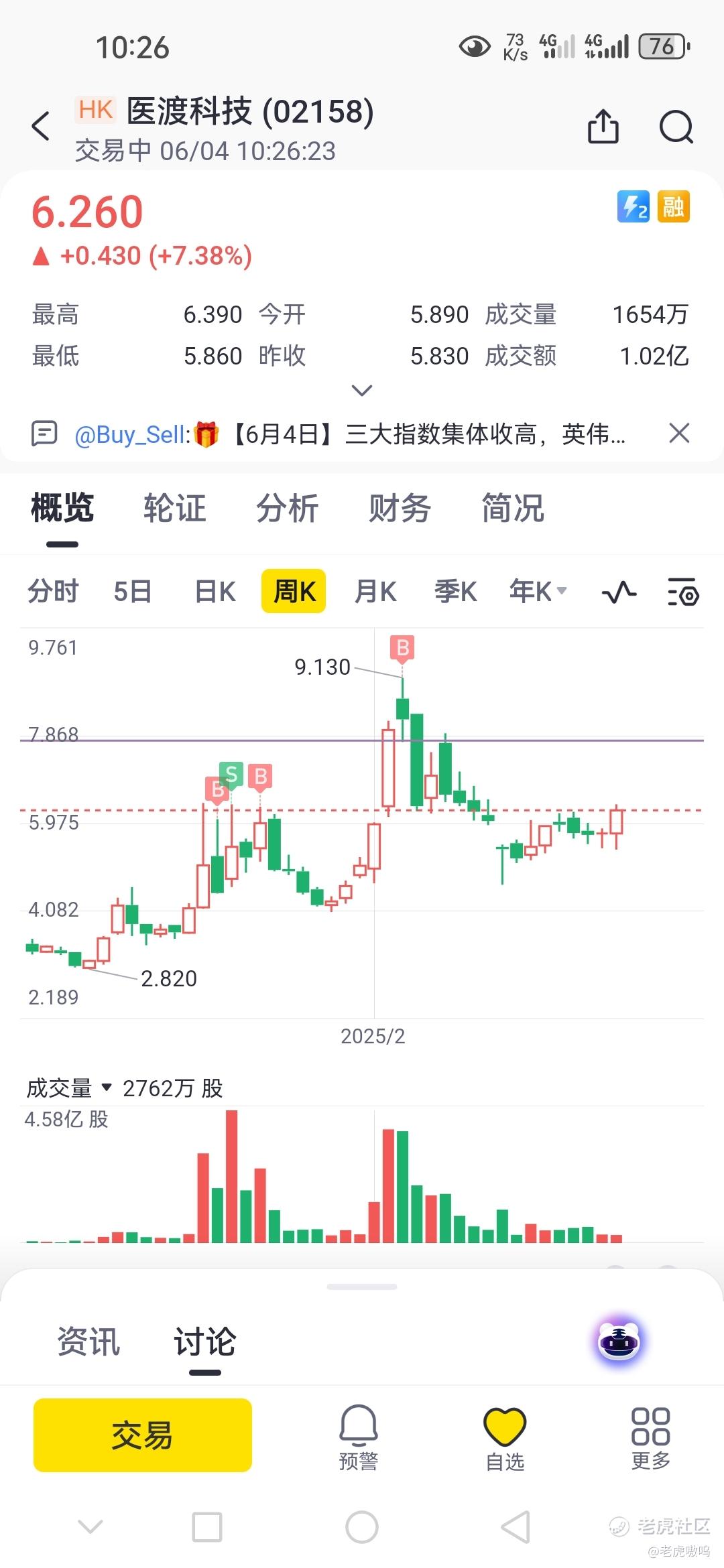The width and height of the screenshot is (724, 1568).
Task: Tap the yellow 交易 button
Action: pyautogui.click(x=143, y=1435)
